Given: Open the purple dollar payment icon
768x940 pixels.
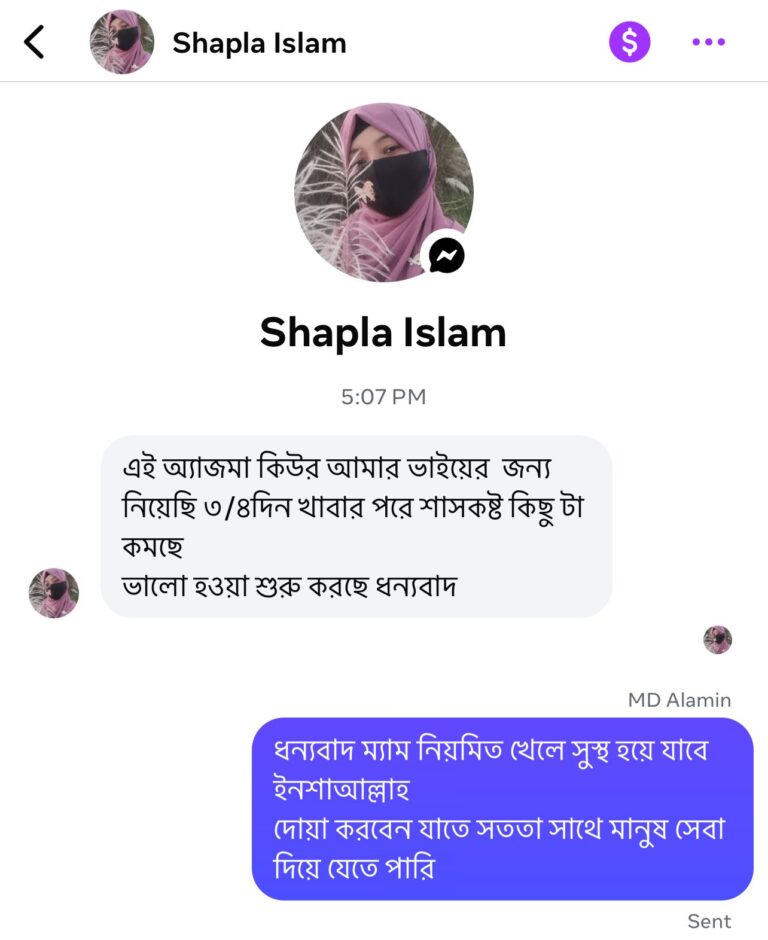Looking at the screenshot, I should 630,42.
